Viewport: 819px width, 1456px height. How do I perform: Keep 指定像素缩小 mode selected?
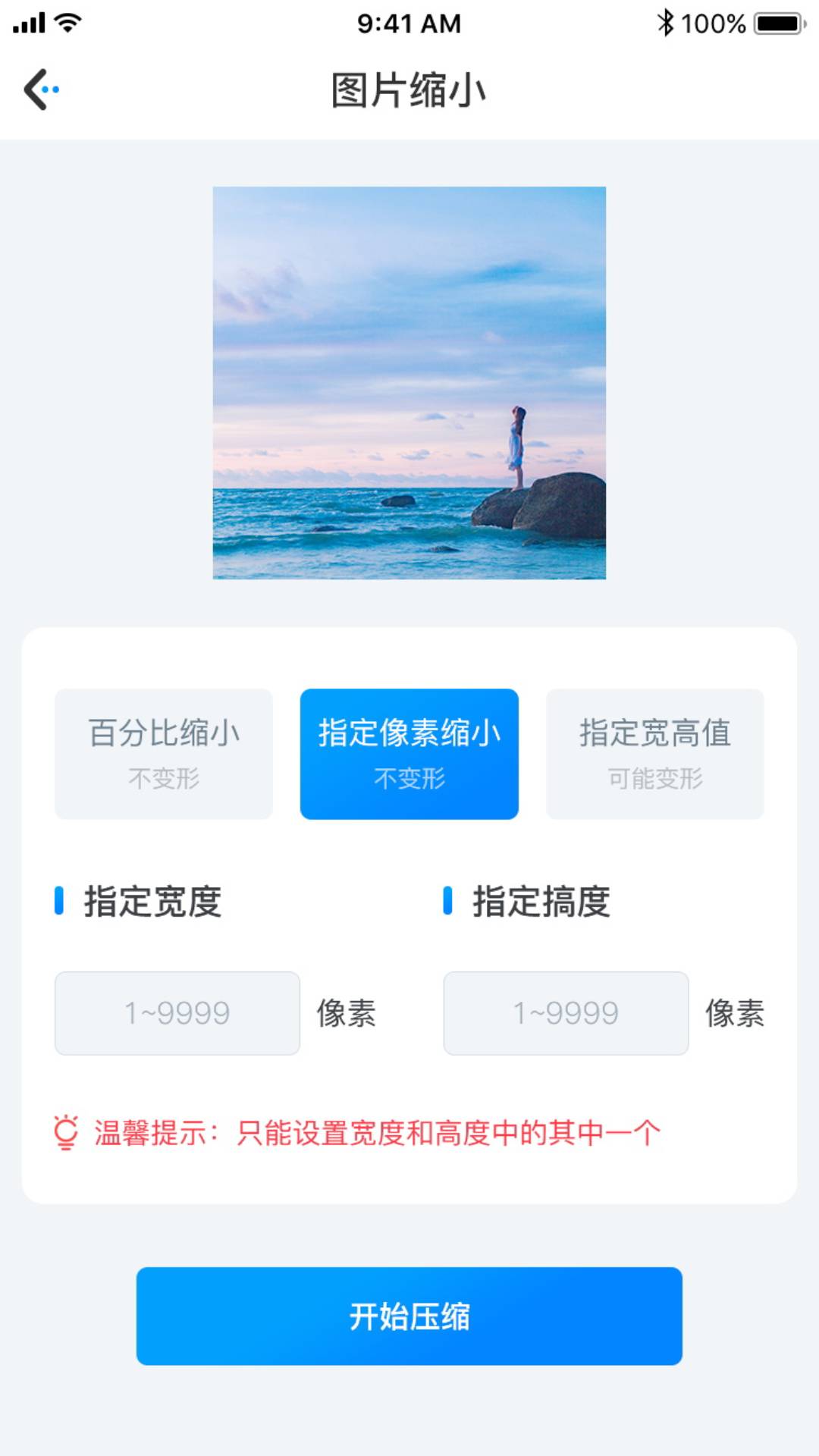tap(409, 753)
